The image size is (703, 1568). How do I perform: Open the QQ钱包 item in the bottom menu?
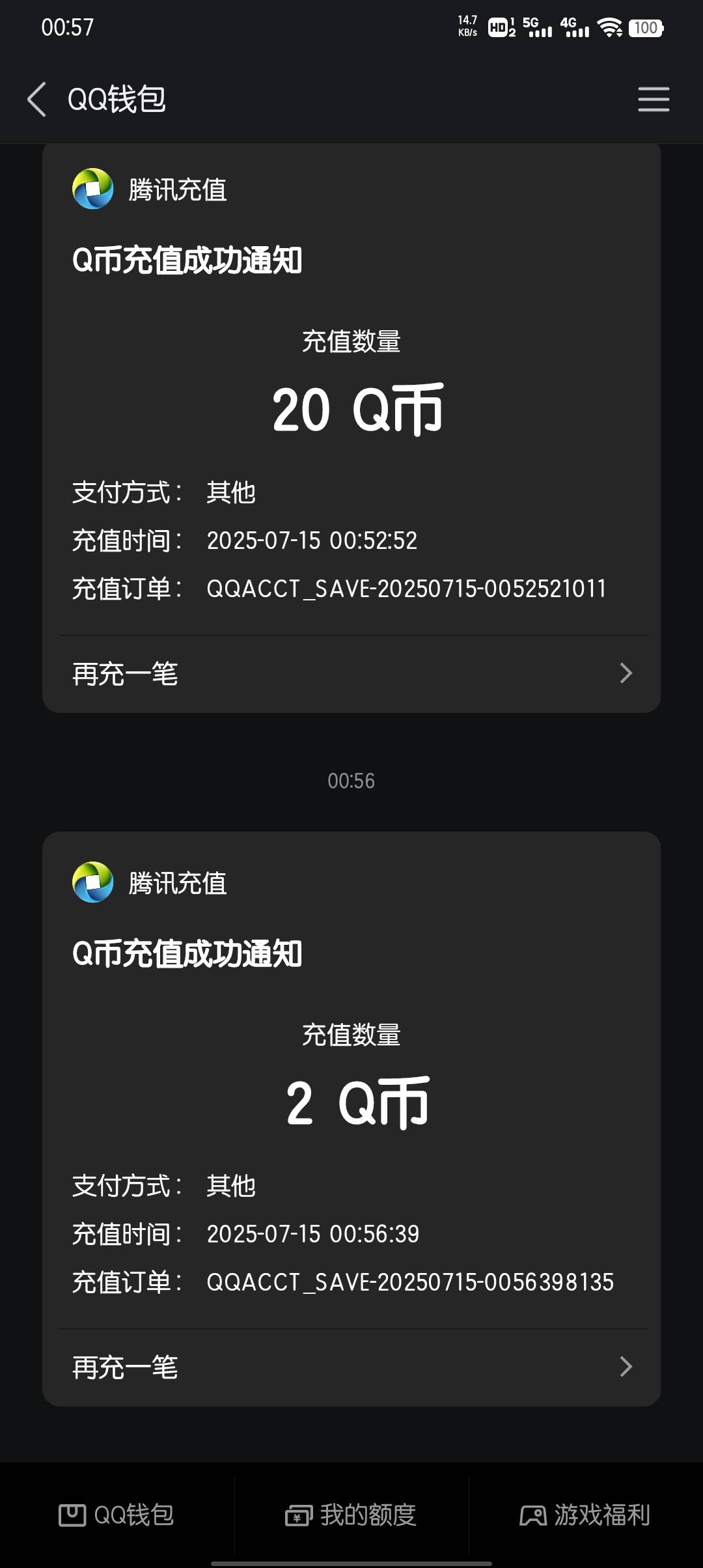(117, 1515)
